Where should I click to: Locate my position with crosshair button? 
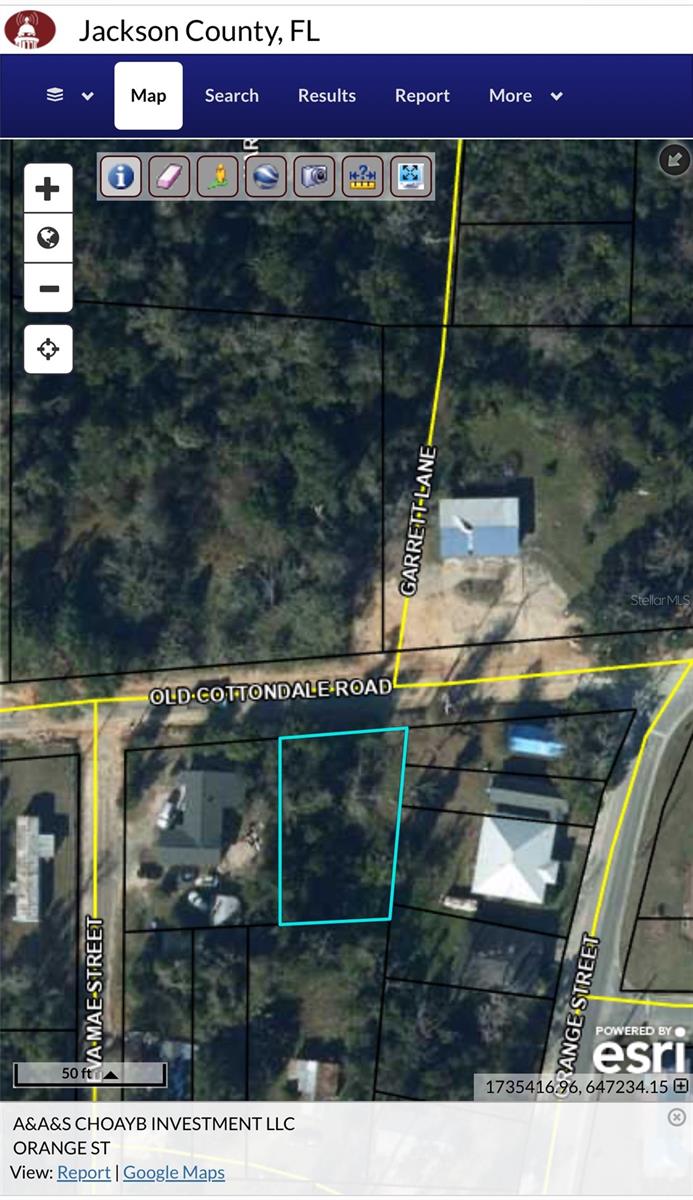click(x=48, y=349)
